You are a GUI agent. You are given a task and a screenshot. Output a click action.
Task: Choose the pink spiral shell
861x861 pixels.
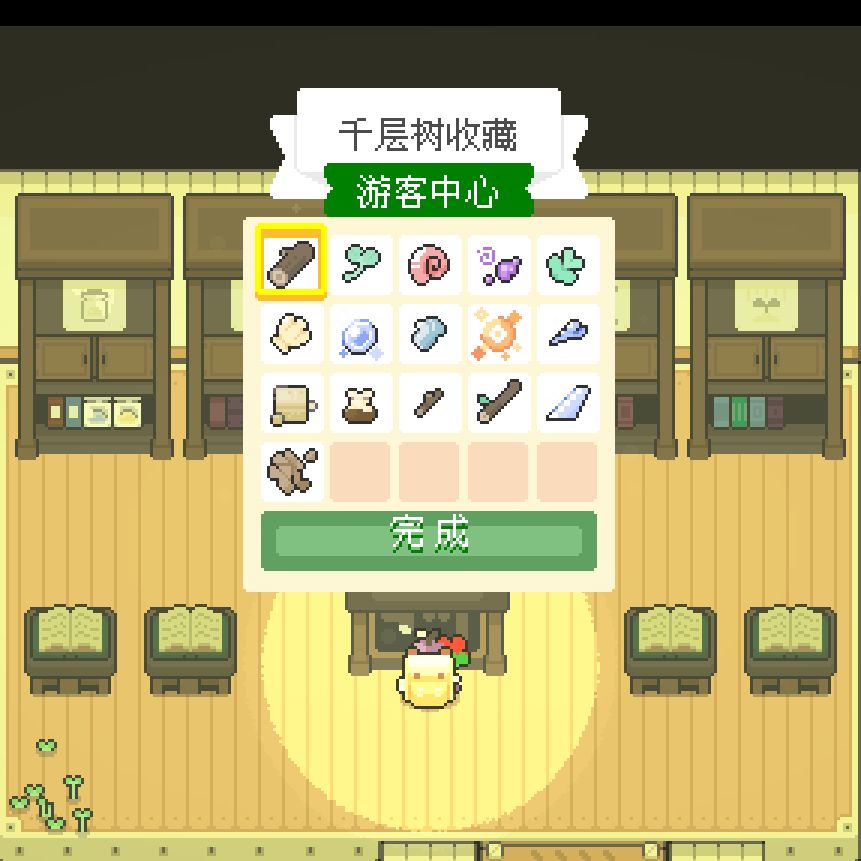pos(430,265)
